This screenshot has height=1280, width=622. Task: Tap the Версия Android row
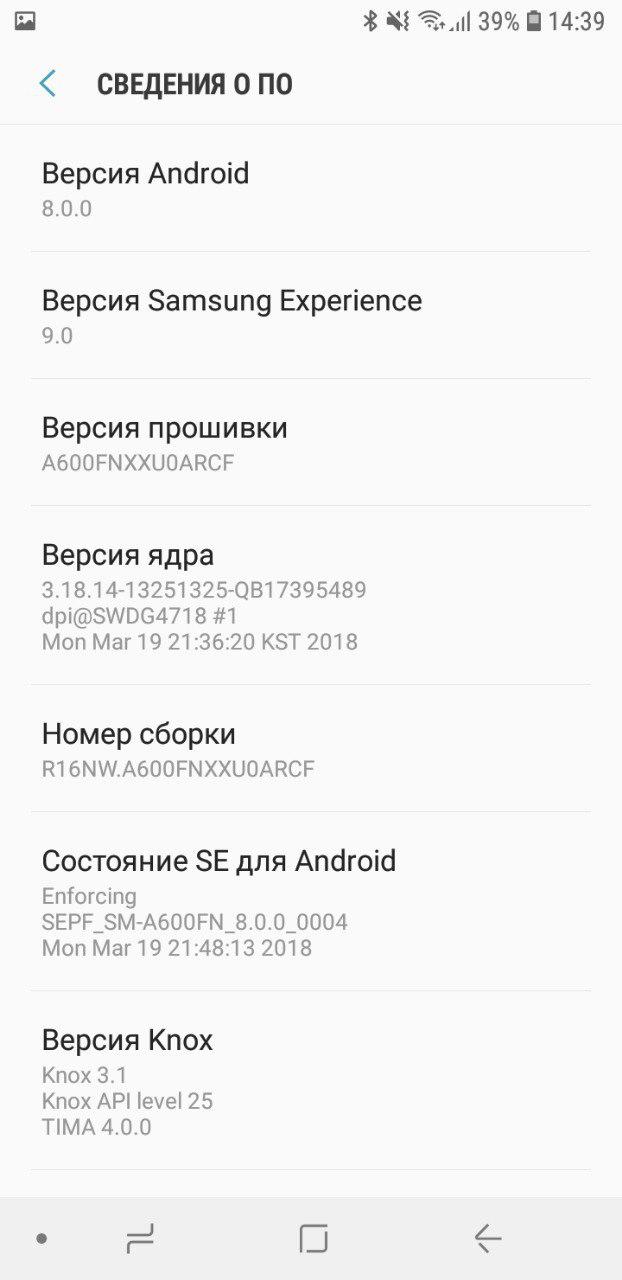[x=311, y=188]
